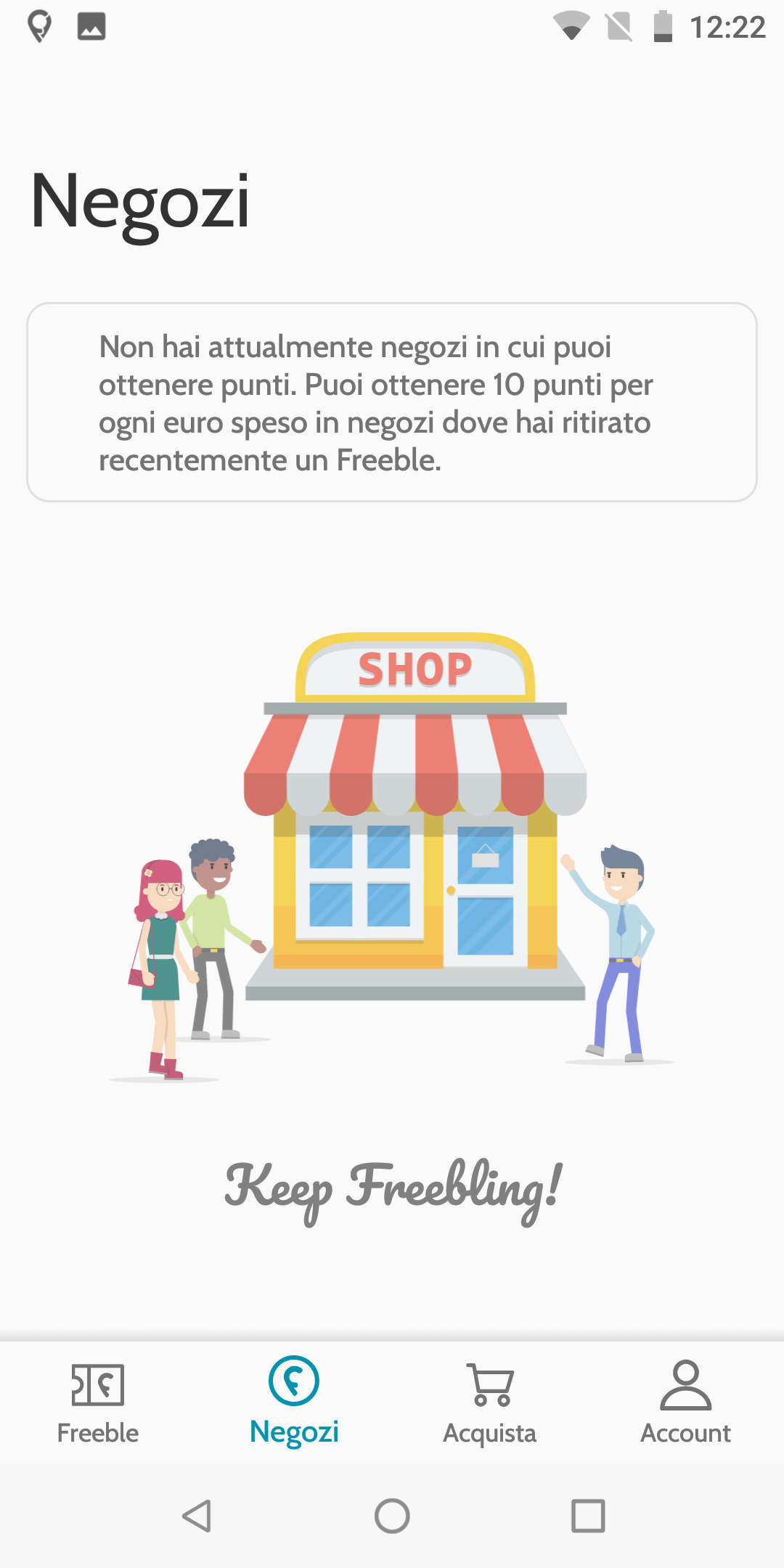Tap the system back button
The height and width of the screenshot is (1568, 784).
pyautogui.click(x=197, y=1516)
